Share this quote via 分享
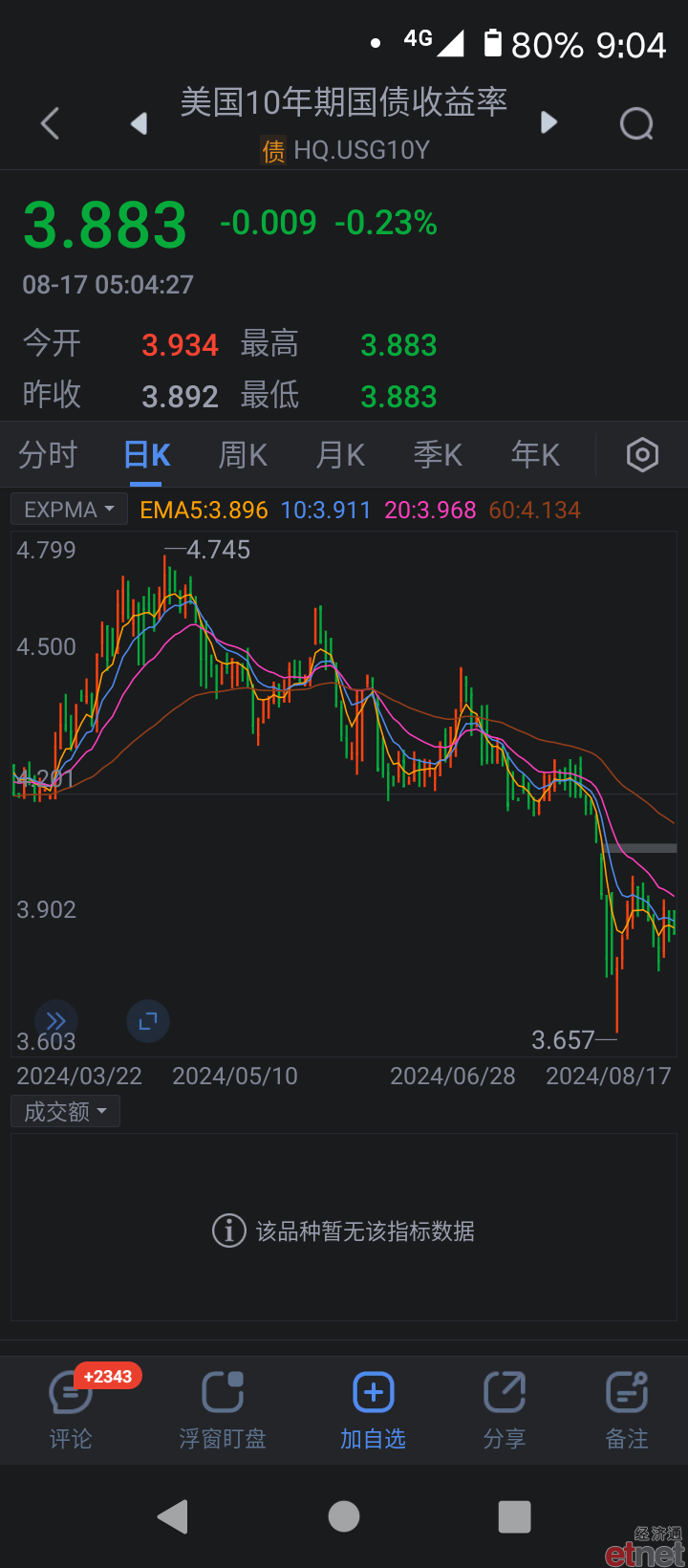The width and height of the screenshot is (688, 1568). (505, 1408)
